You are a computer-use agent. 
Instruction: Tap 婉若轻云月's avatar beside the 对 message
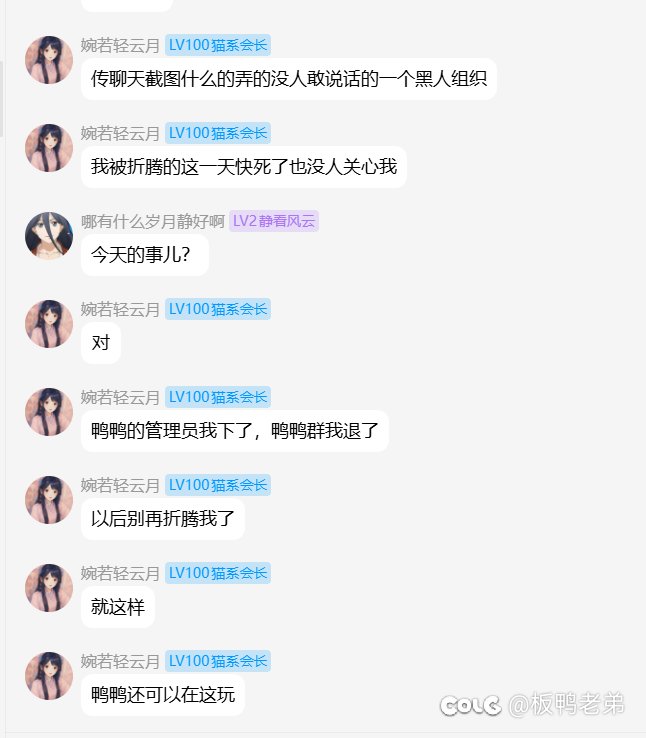48,324
